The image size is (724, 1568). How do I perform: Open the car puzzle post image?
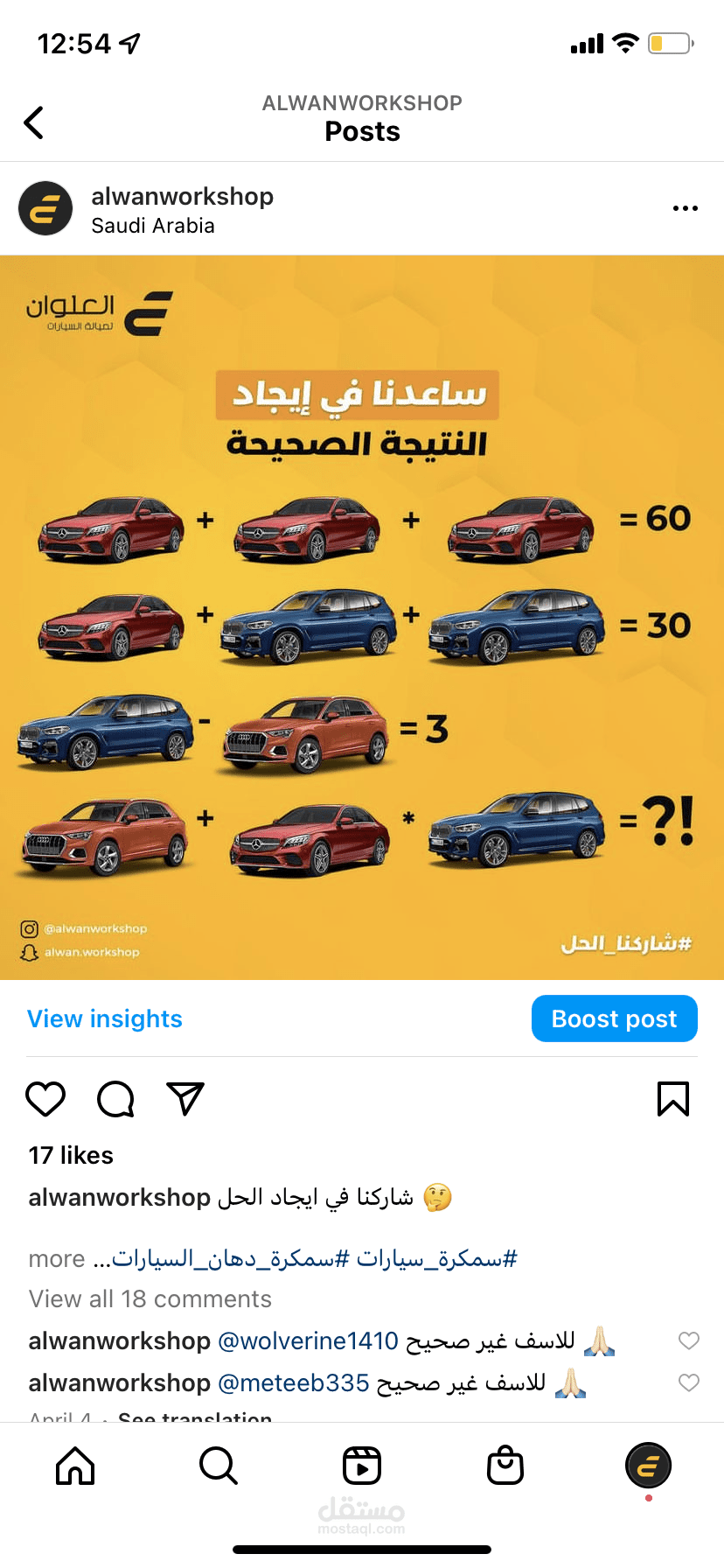362,617
